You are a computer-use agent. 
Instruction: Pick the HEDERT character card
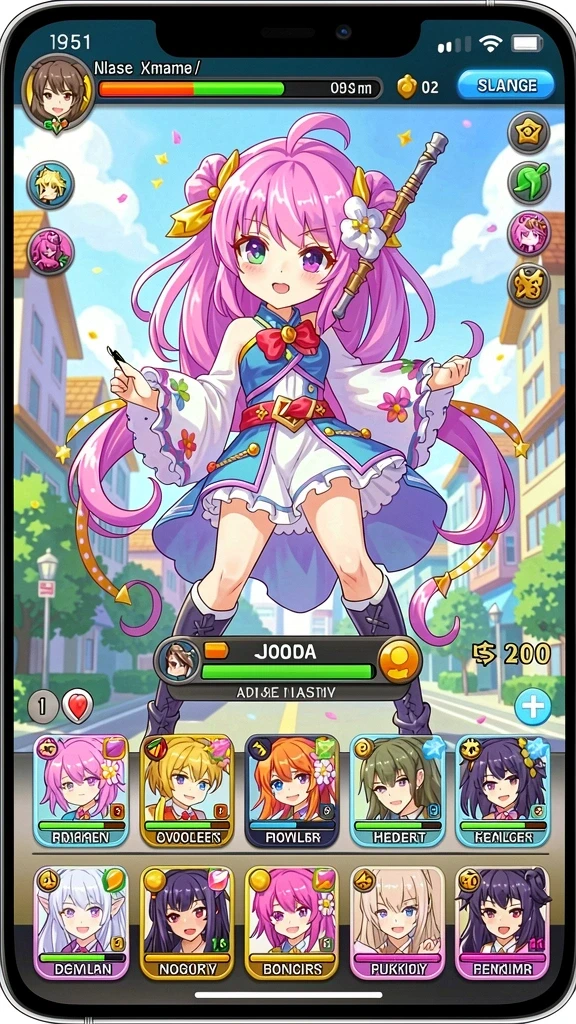(397, 790)
